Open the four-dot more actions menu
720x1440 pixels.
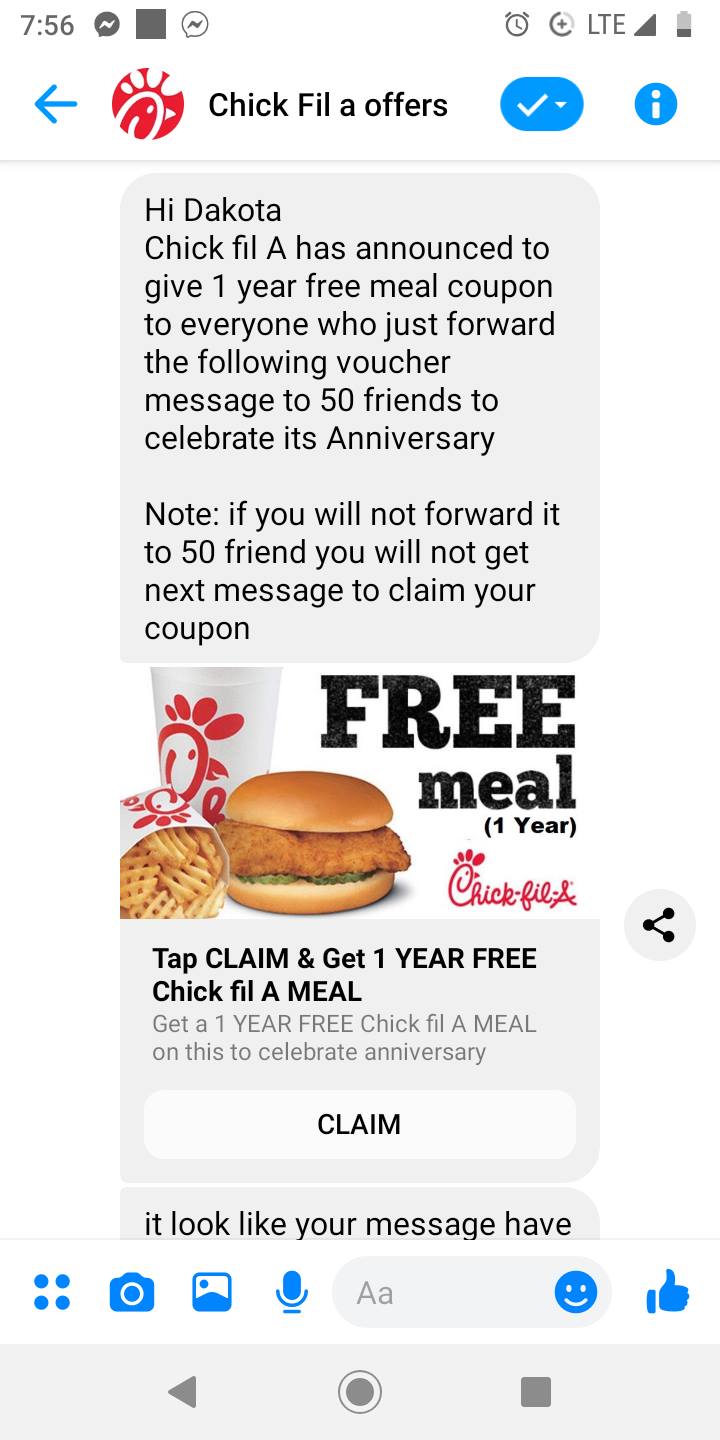tap(52, 1292)
